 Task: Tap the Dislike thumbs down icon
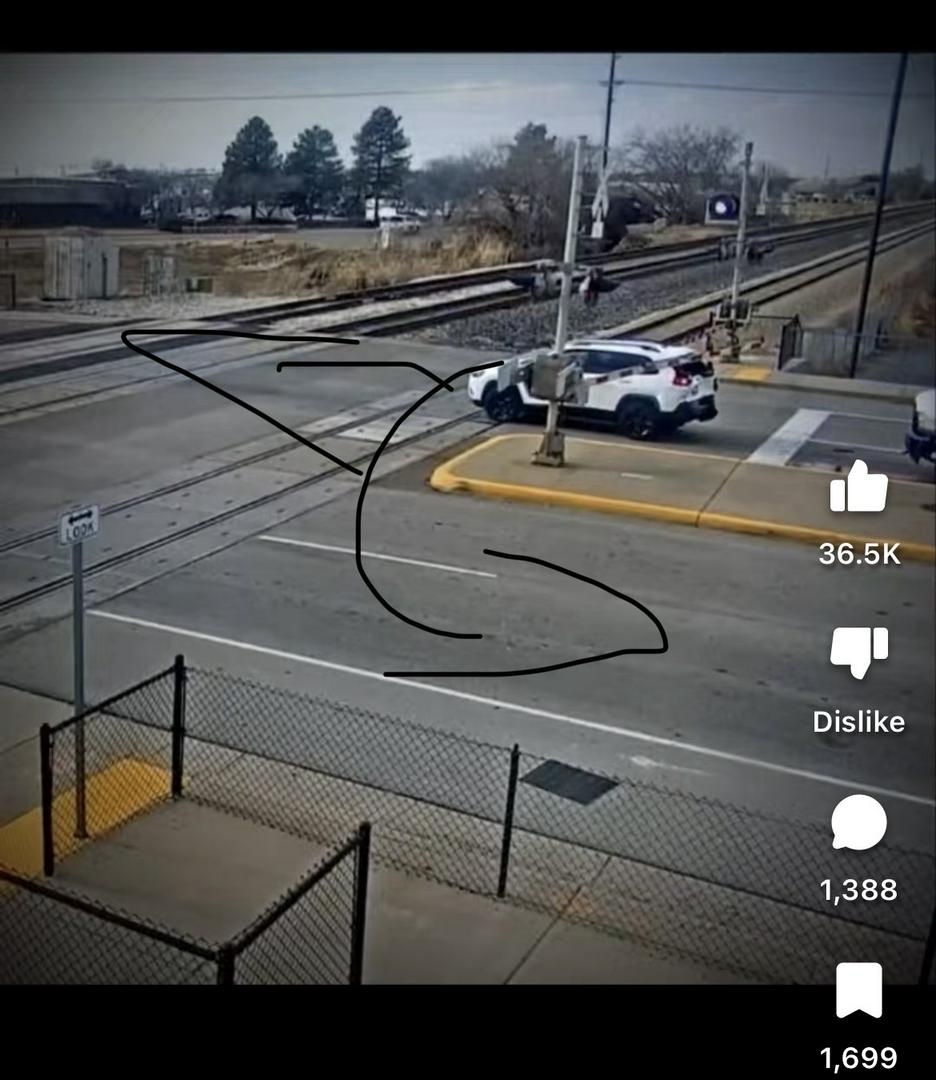pos(859,653)
